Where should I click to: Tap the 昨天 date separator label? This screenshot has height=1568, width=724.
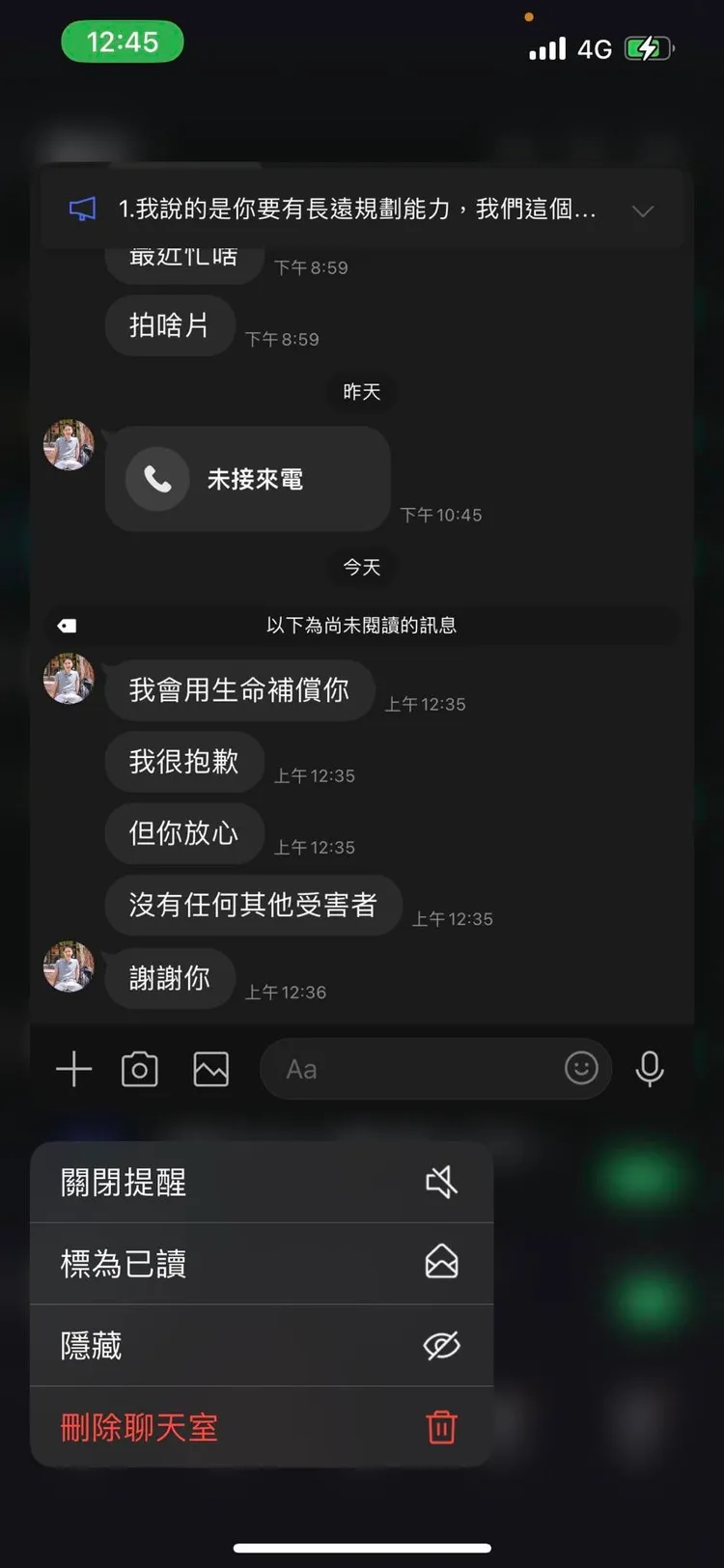point(362,393)
